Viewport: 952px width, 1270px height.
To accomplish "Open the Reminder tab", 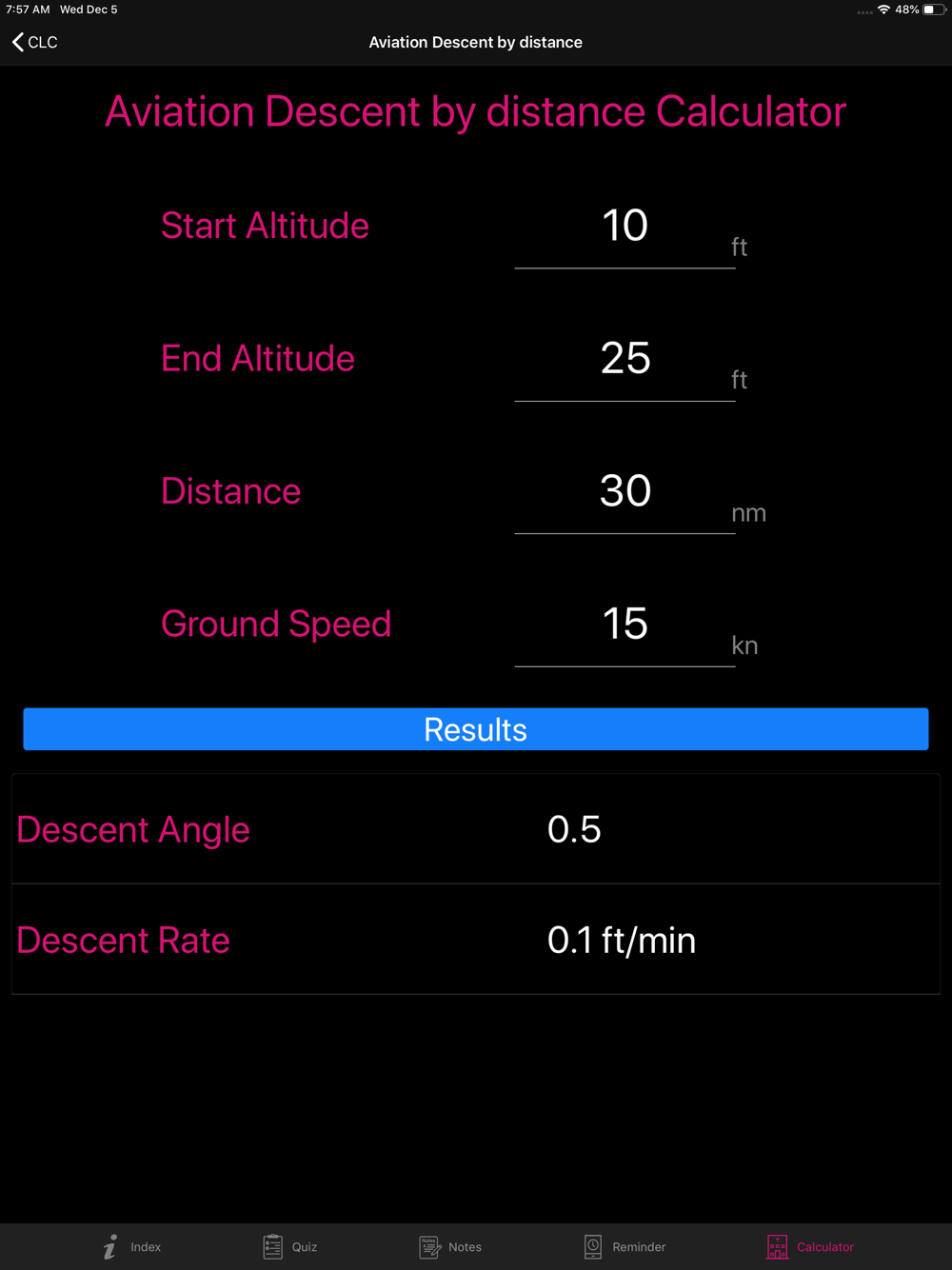I will [x=625, y=1246].
